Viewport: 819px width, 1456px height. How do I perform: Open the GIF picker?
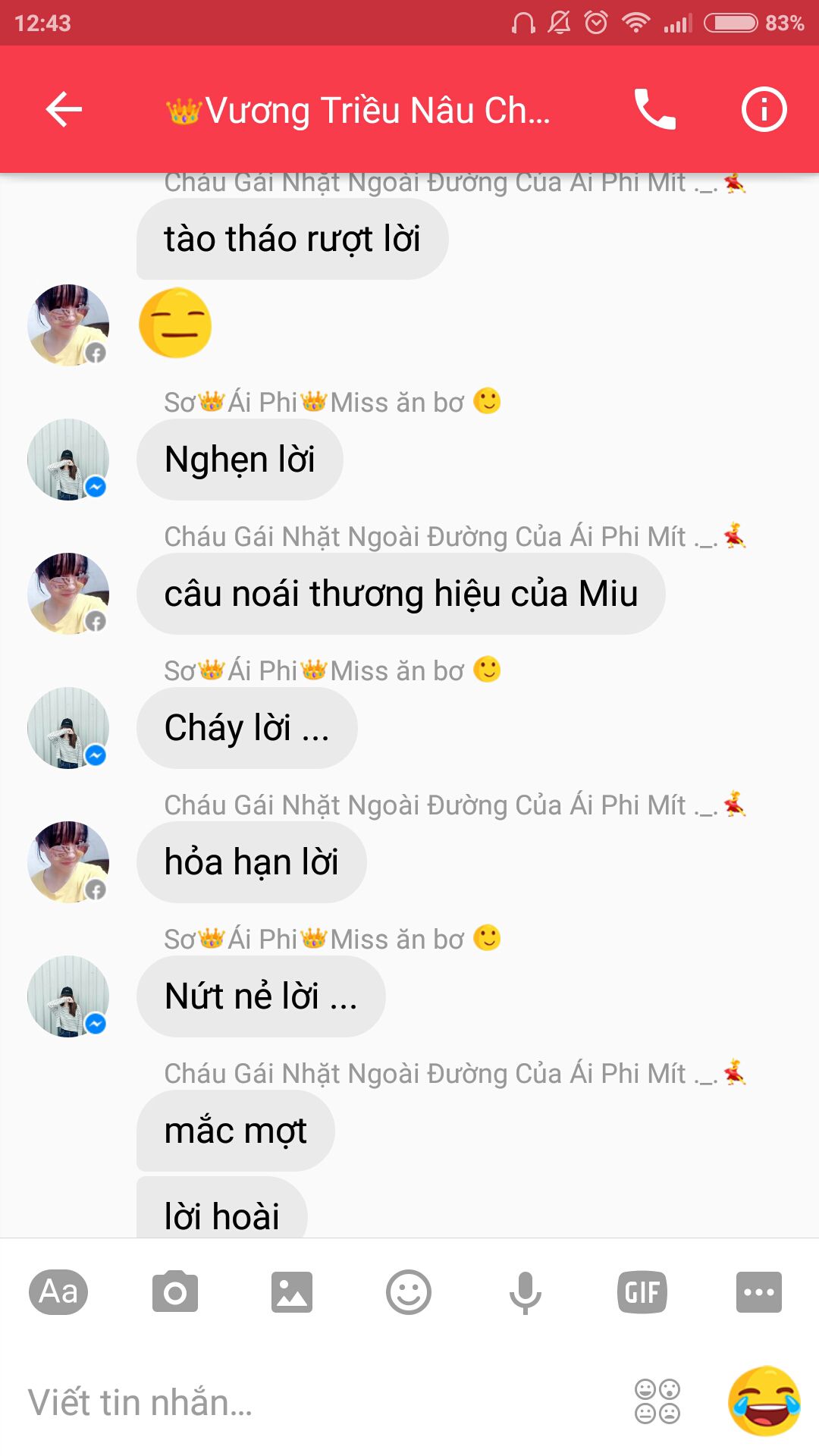642,1291
